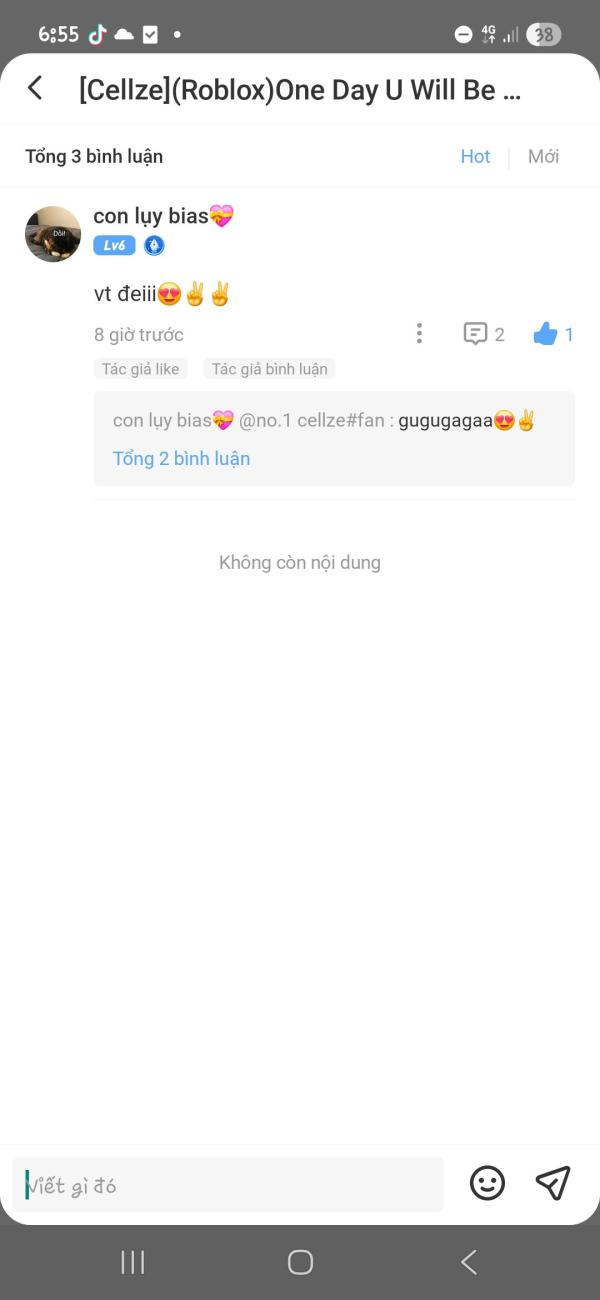Focus the Viết gì đó input field
Screen dimensions: 600x1300
tap(230, 1185)
